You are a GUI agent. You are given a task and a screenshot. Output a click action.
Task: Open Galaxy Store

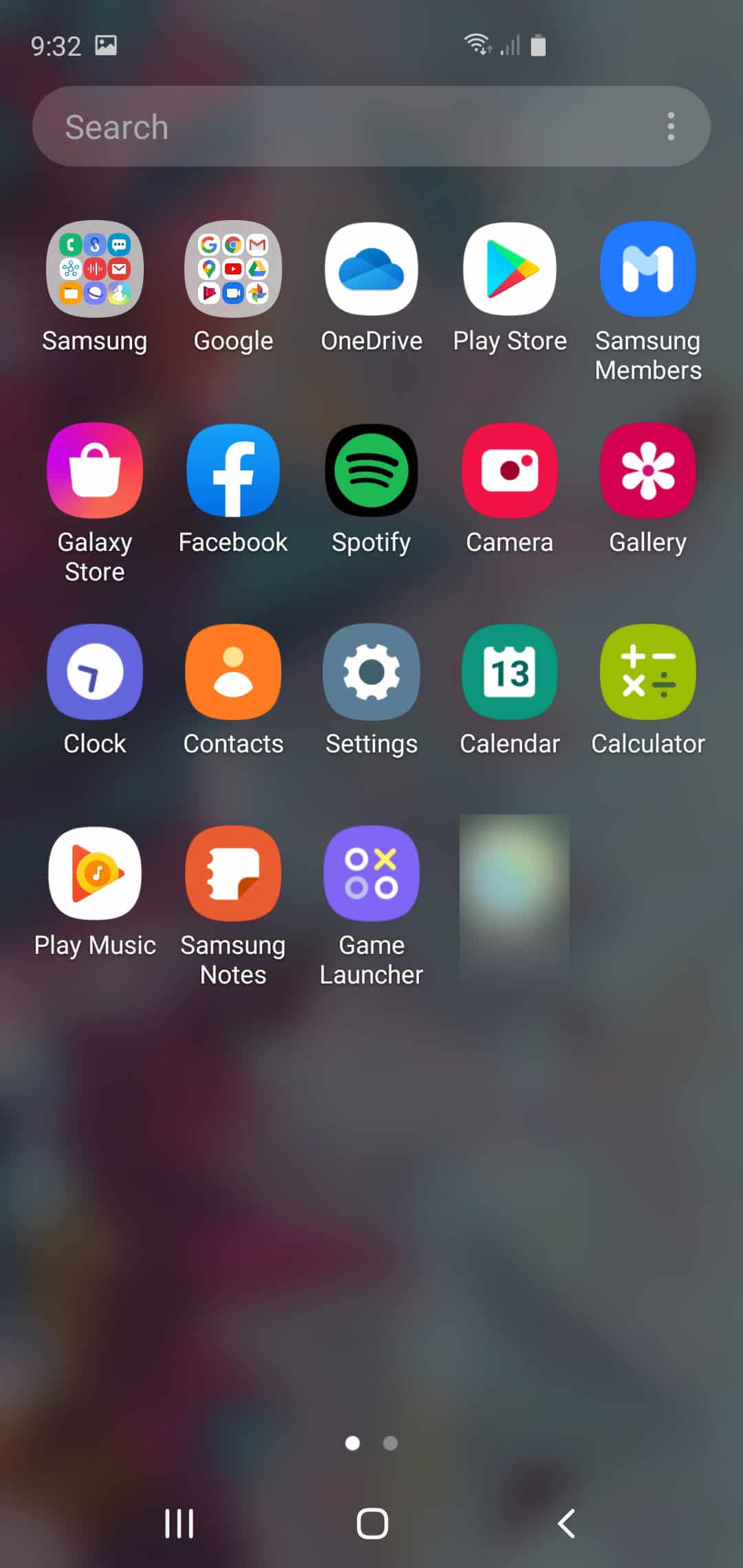coord(95,470)
